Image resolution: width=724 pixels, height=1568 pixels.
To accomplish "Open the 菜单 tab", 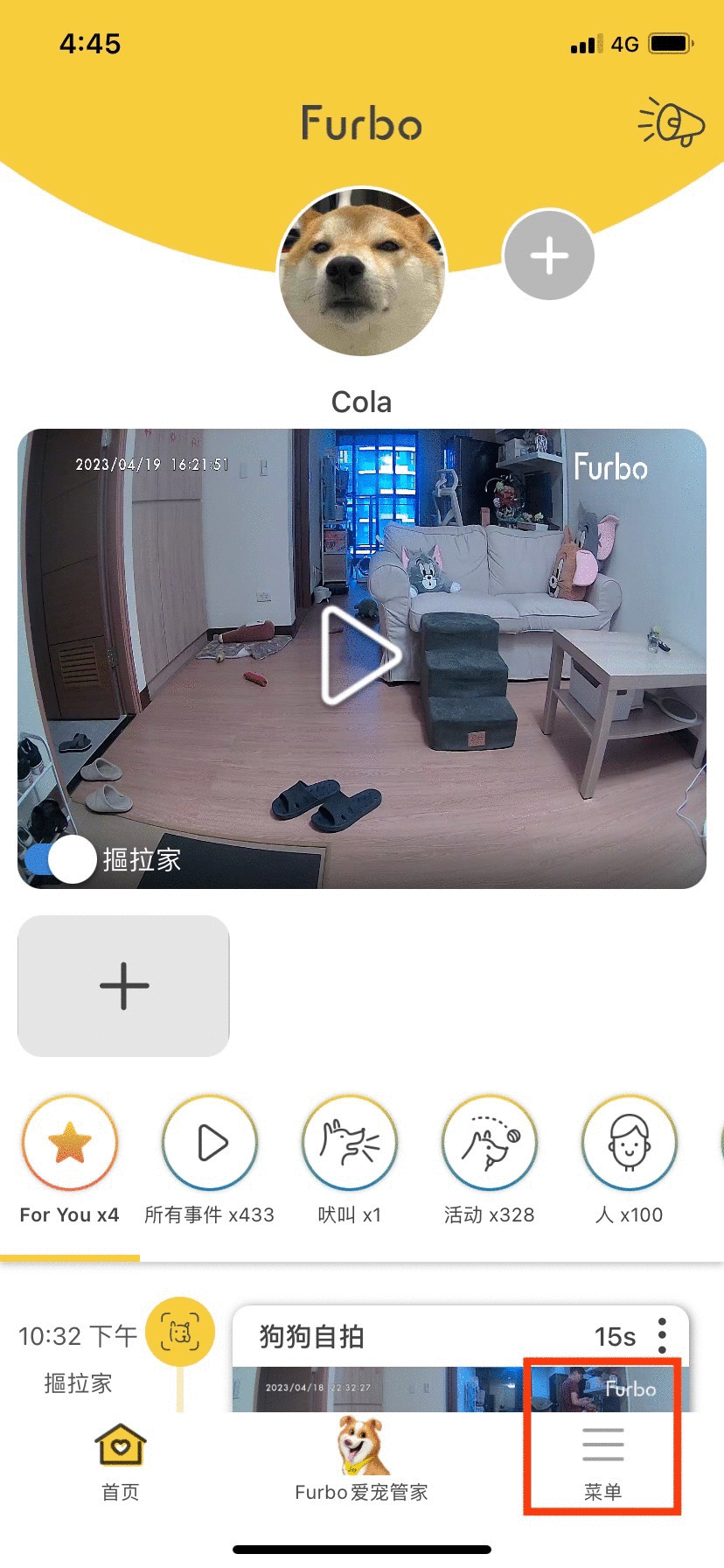I will click(x=602, y=1461).
